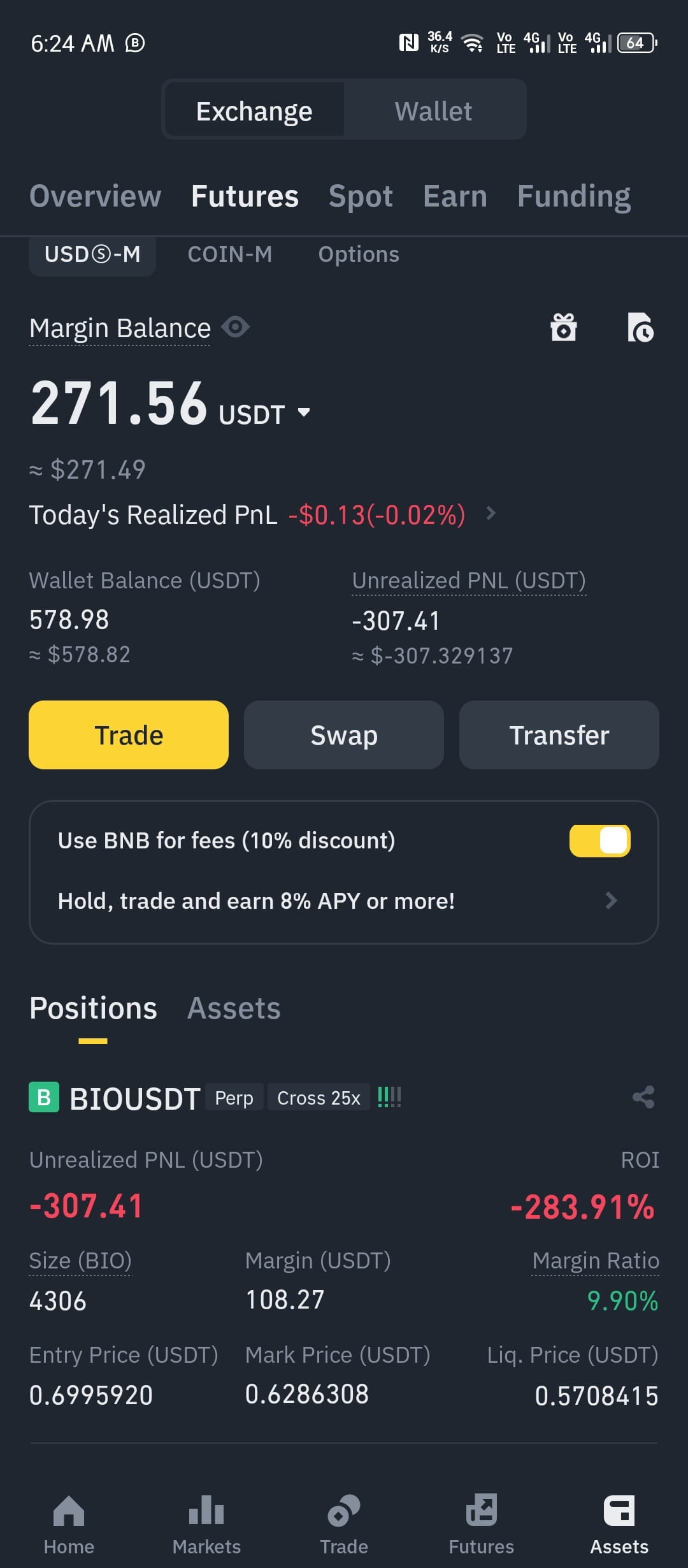Open the gift rewards icon
Image resolution: width=688 pixels, height=1568 pixels.
(564, 328)
